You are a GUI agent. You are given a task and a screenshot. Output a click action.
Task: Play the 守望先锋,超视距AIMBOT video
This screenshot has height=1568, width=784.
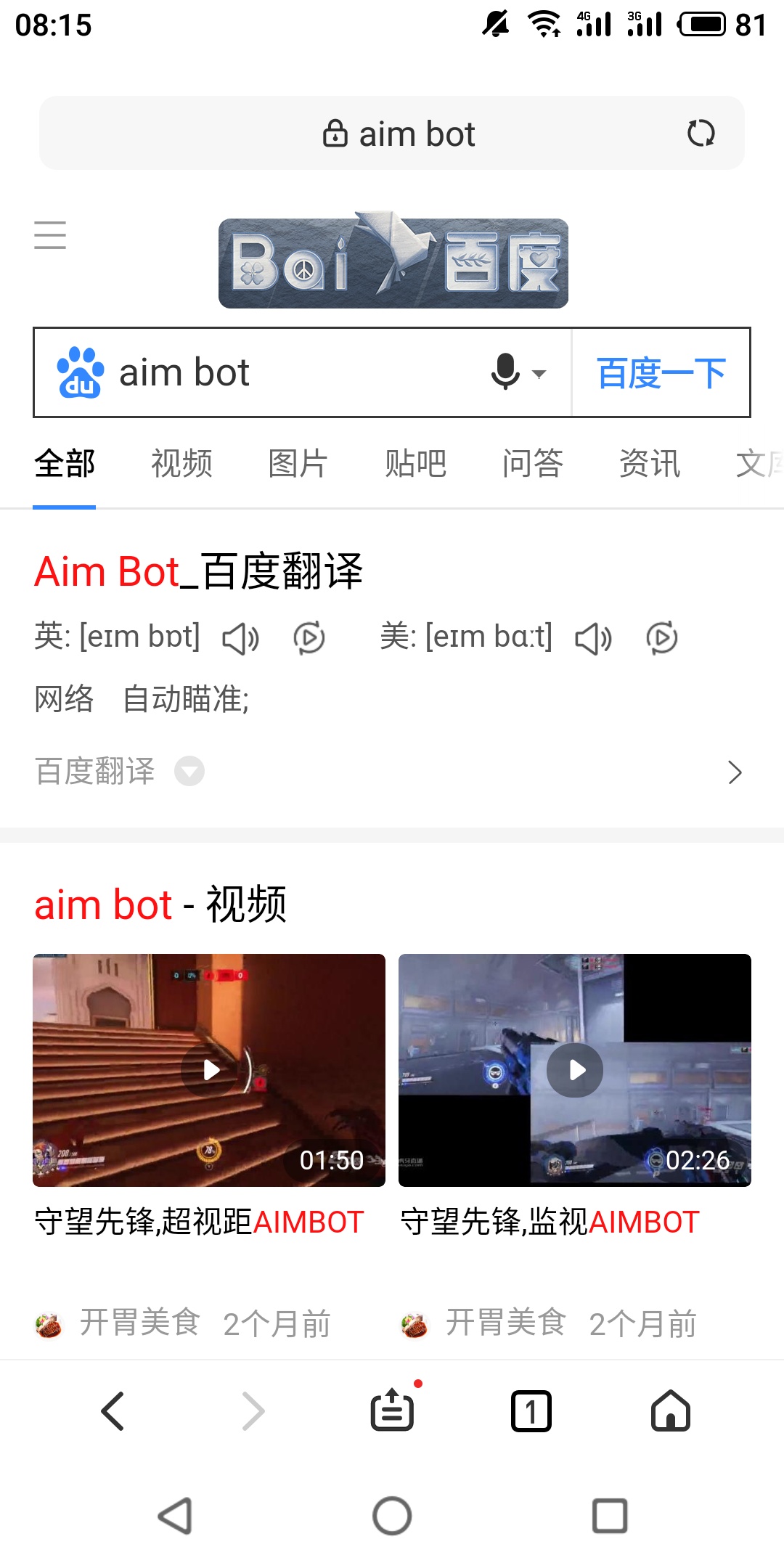click(210, 1070)
